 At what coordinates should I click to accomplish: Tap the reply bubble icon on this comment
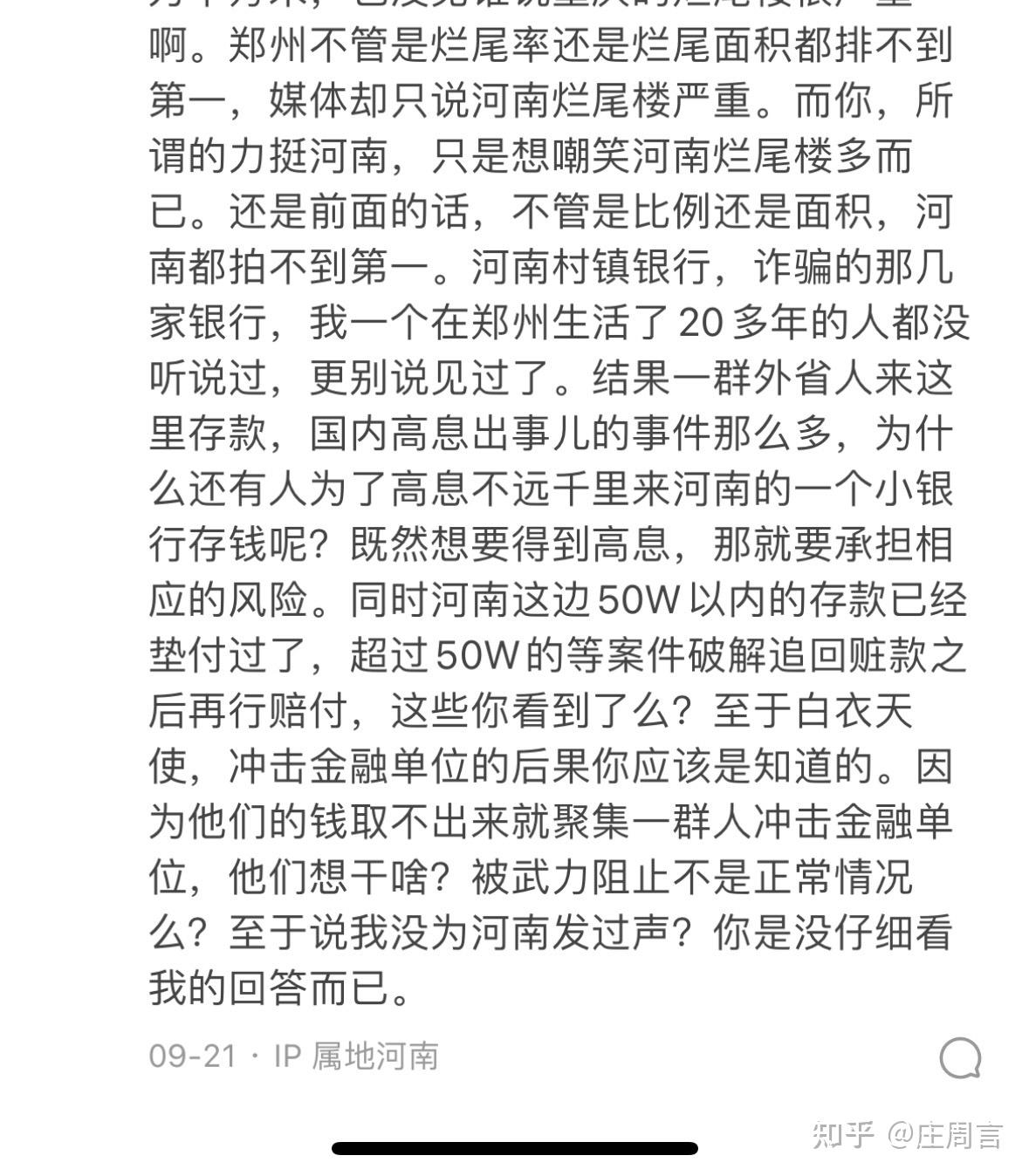coord(959,1057)
